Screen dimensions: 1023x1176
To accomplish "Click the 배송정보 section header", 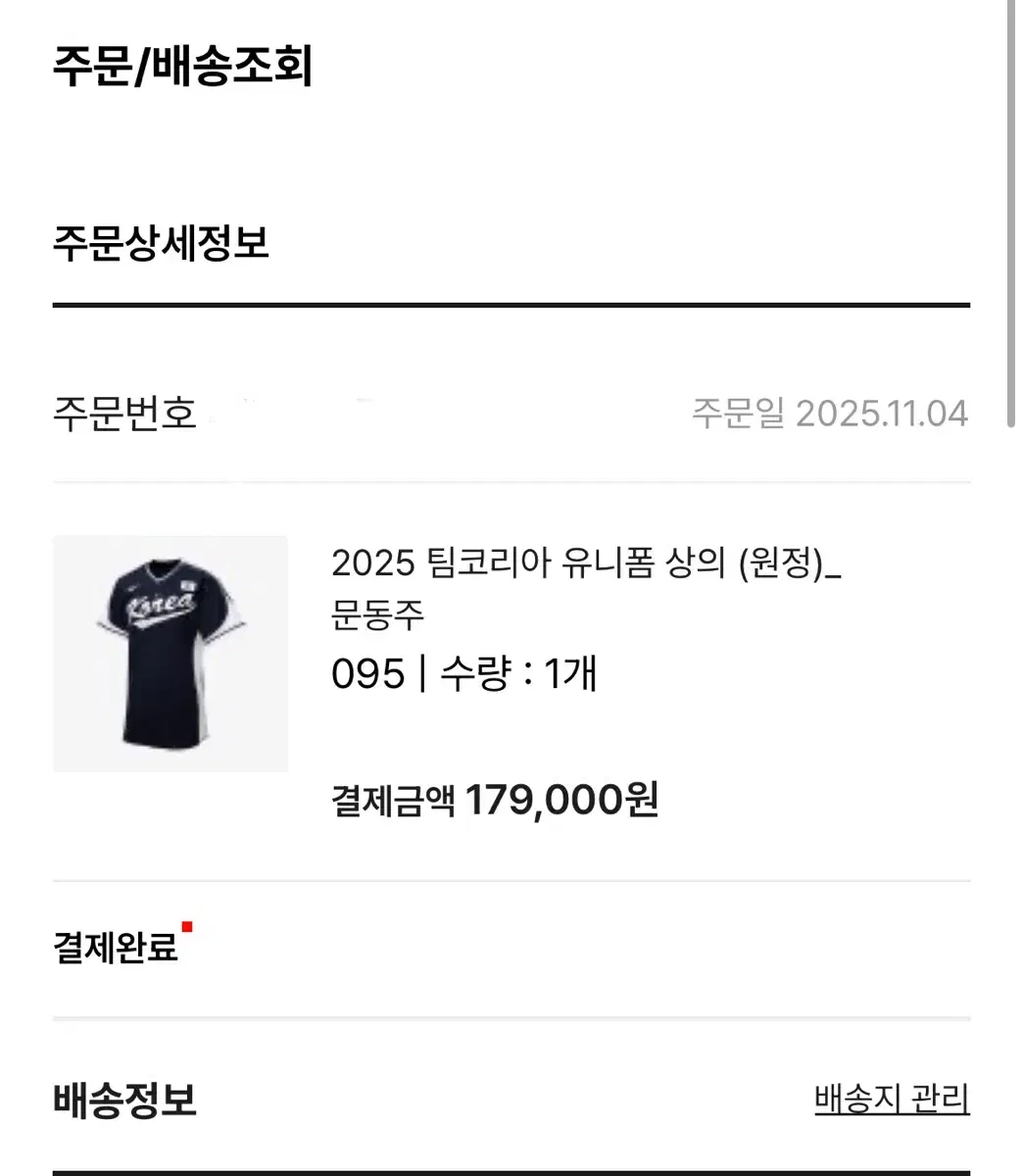I will (x=124, y=1102).
